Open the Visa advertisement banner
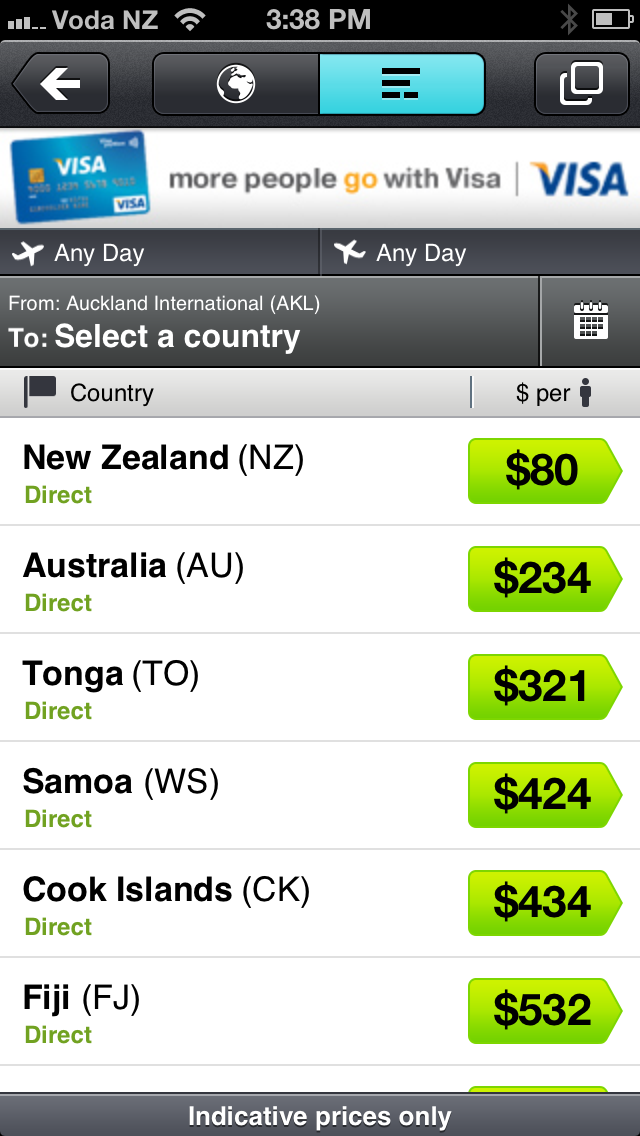Image resolution: width=640 pixels, height=1136 pixels. coord(320,179)
